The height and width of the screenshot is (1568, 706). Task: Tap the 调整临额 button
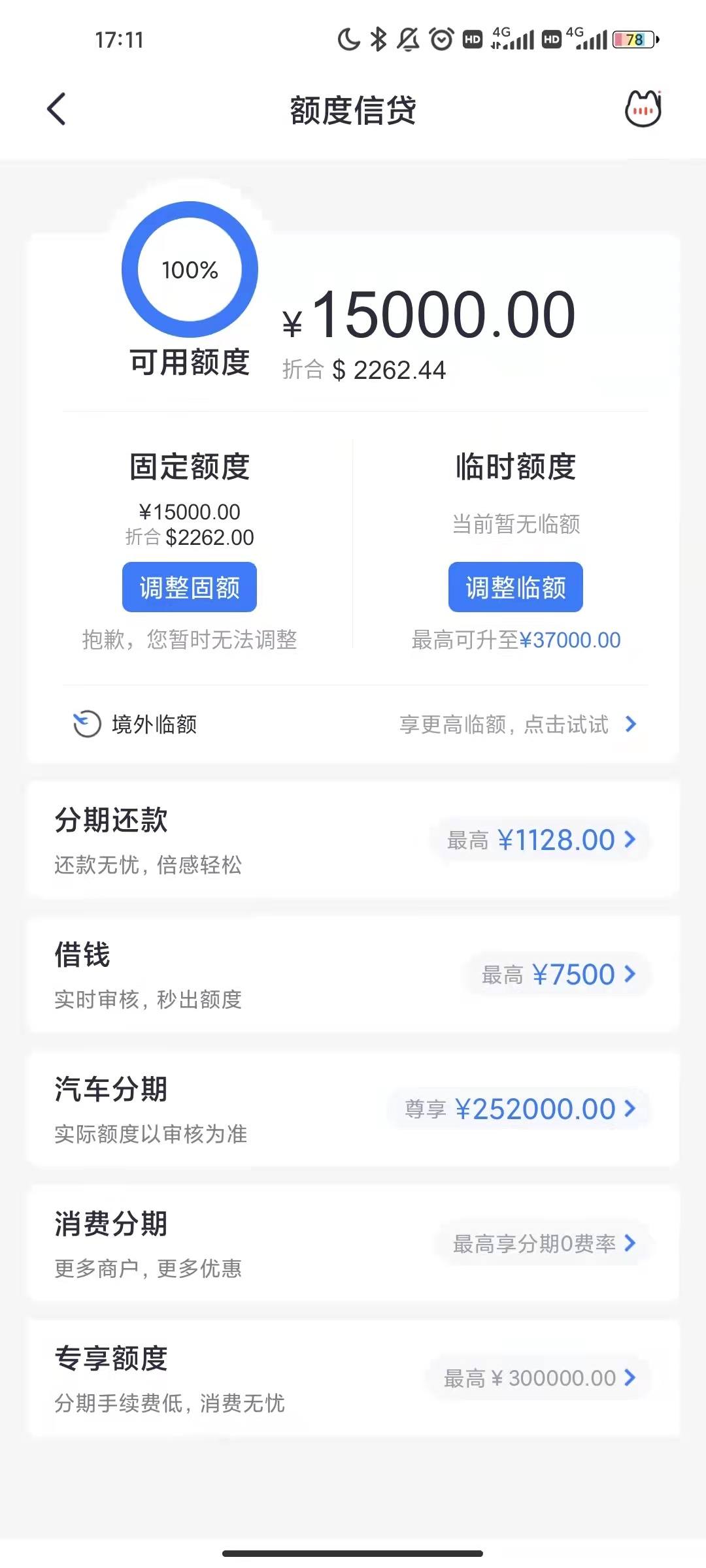(516, 587)
